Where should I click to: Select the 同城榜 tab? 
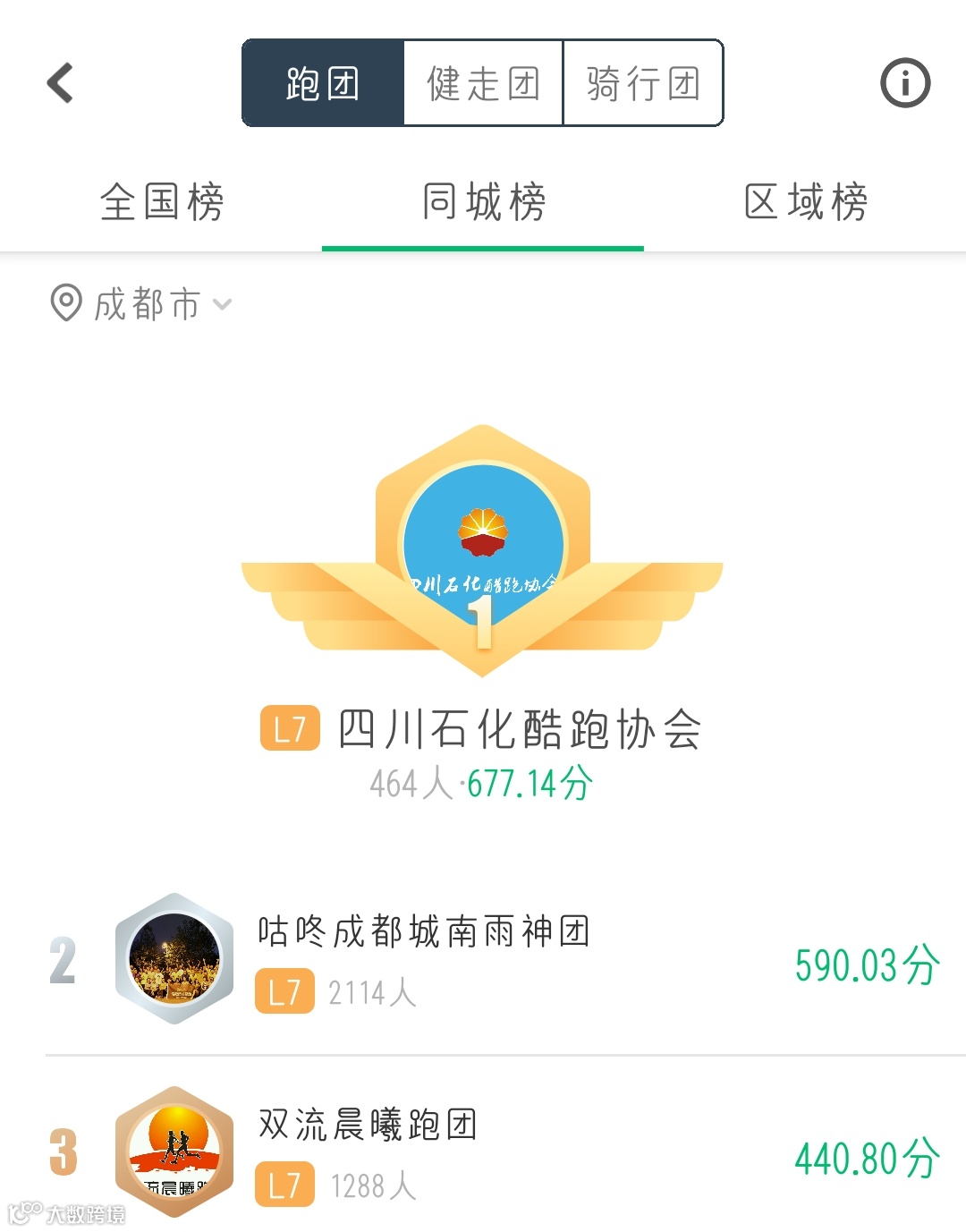click(483, 202)
